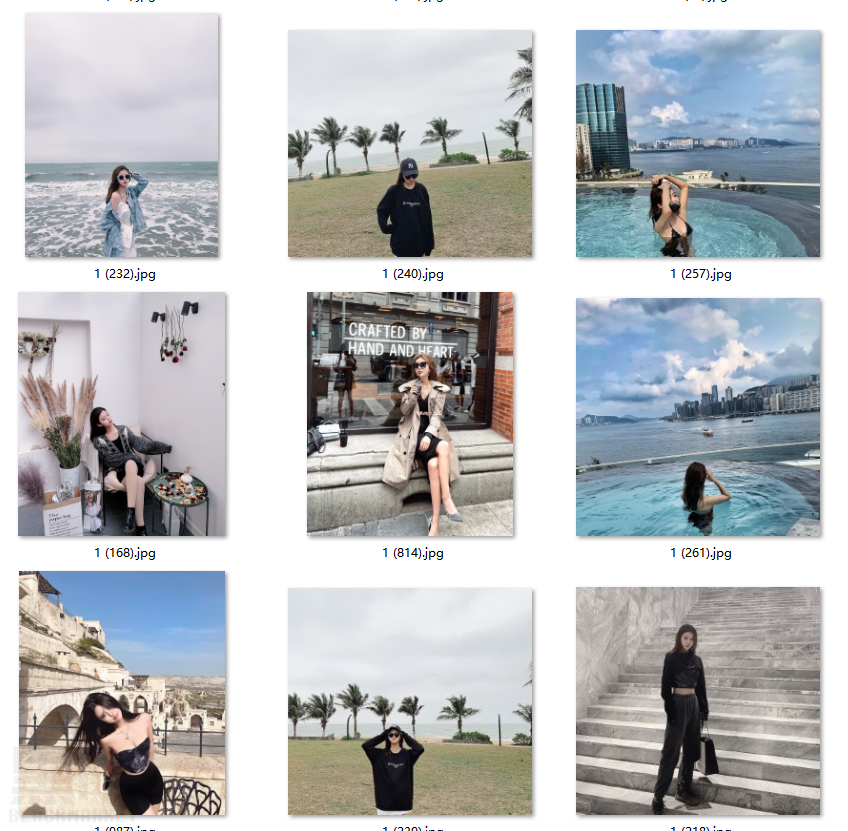Open image file 1 (232).jpg

tap(122, 136)
